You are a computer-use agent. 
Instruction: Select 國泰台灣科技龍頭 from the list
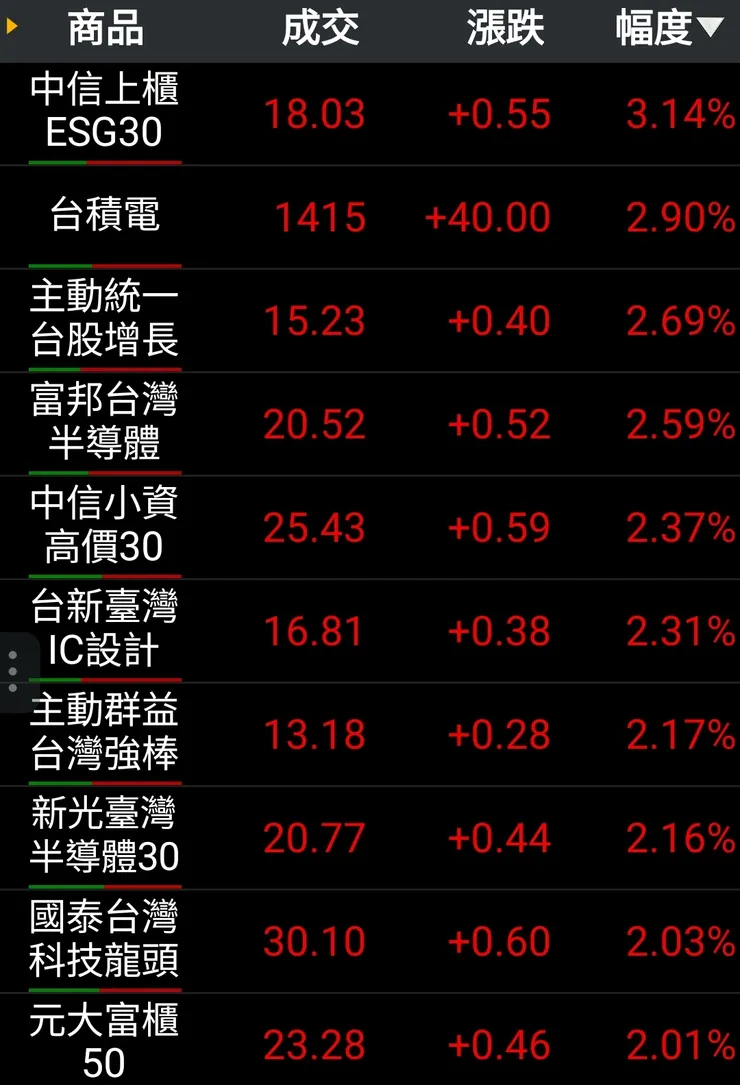(104, 940)
